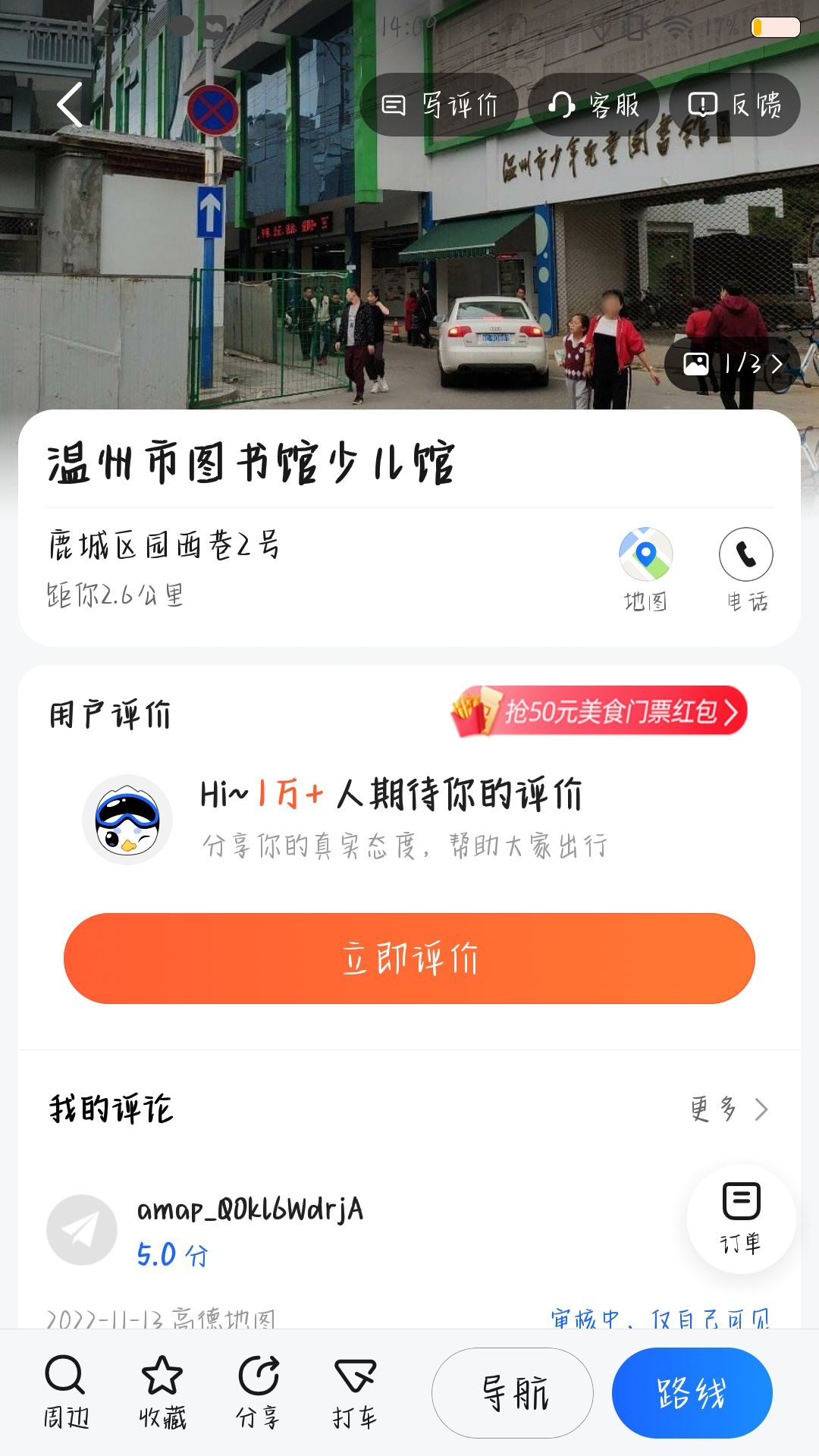Tap 写评价 to write a review
This screenshot has height=1456, width=819.
point(439,105)
